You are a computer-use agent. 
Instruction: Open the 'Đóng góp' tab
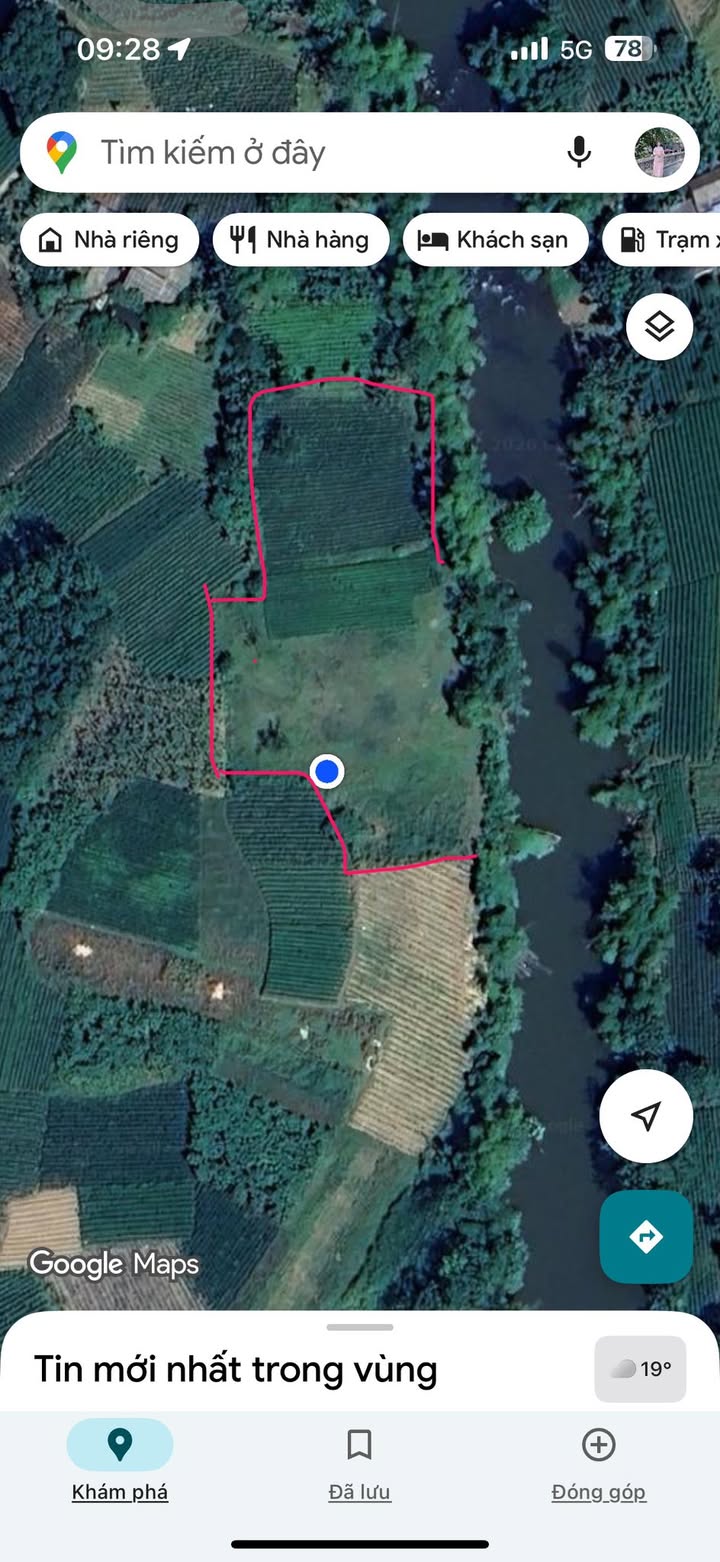coord(598,1460)
